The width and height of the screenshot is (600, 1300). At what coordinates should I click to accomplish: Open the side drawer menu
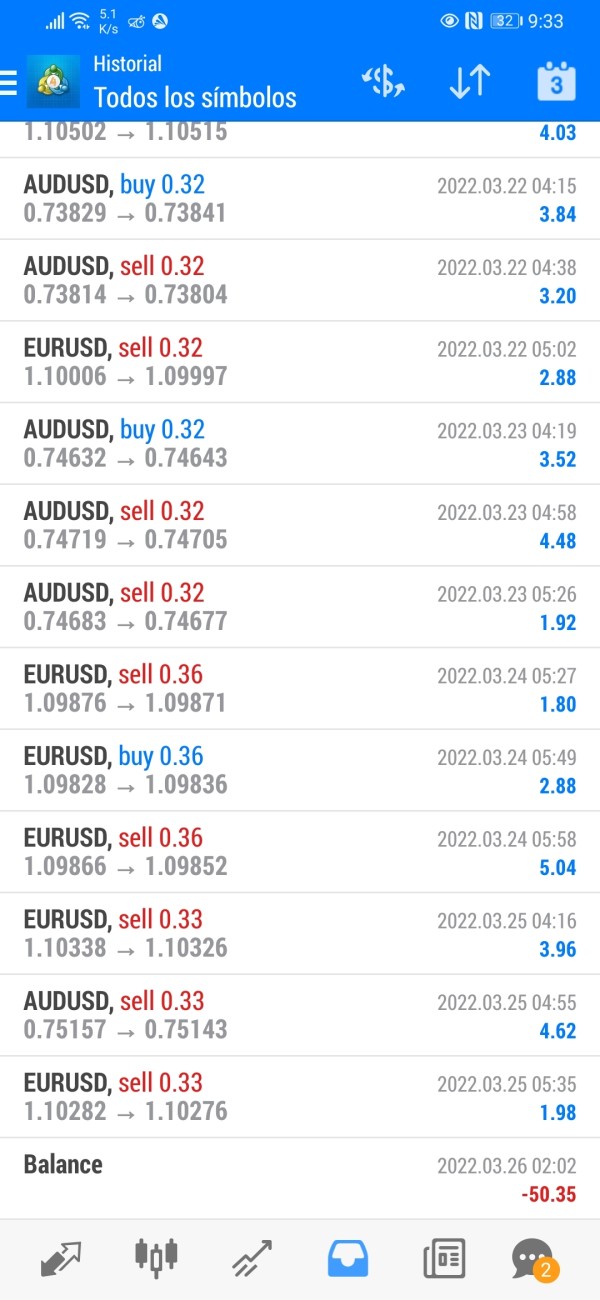pos(10,82)
